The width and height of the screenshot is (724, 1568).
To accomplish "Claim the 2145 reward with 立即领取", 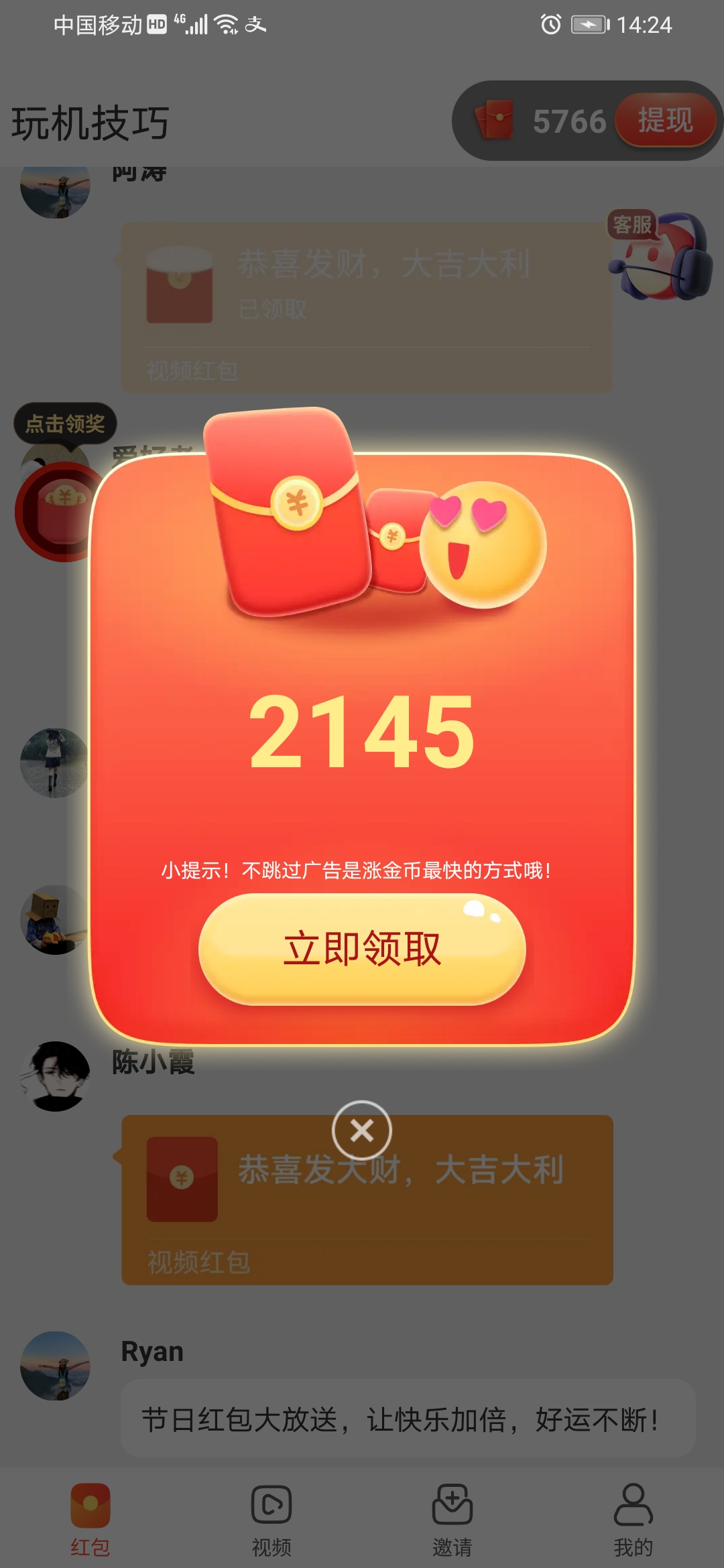I will tap(362, 949).
